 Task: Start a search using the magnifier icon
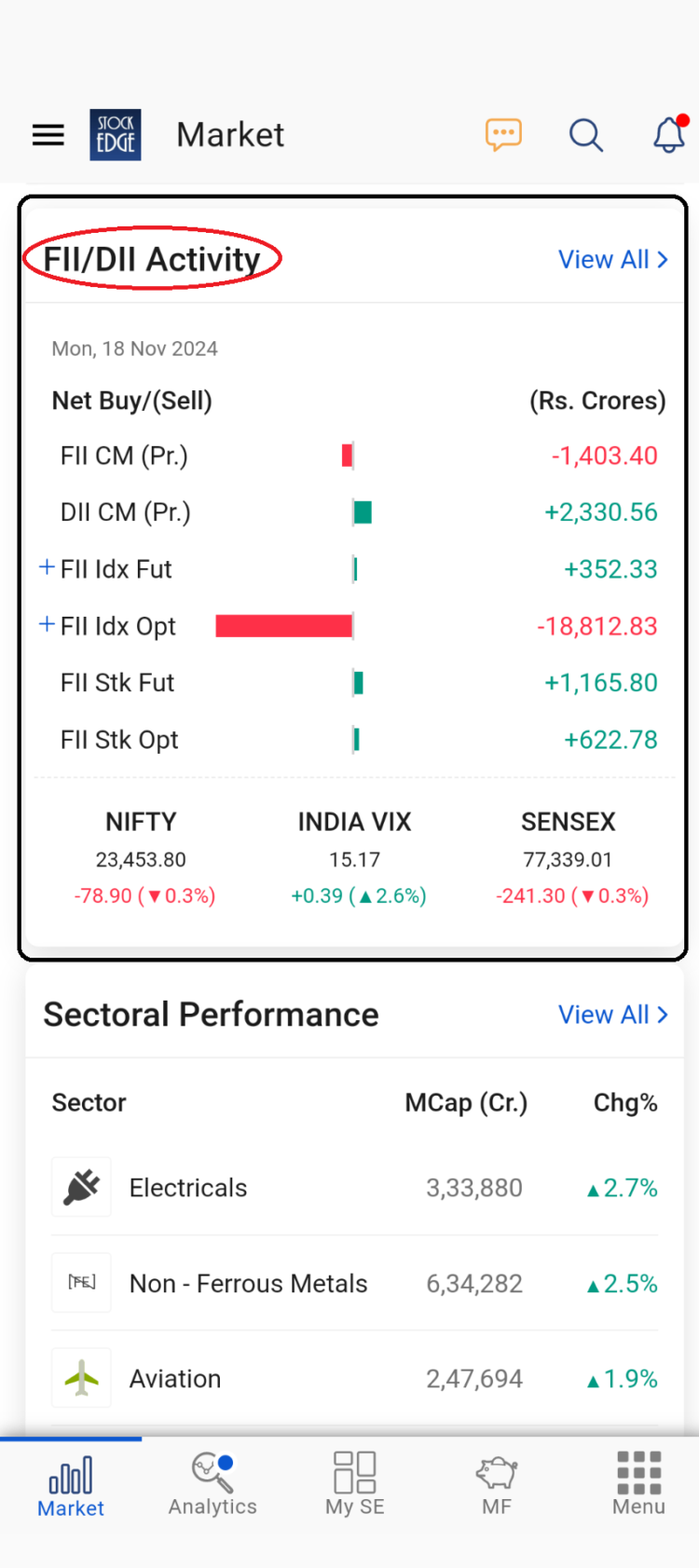pyautogui.click(x=585, y=135)
